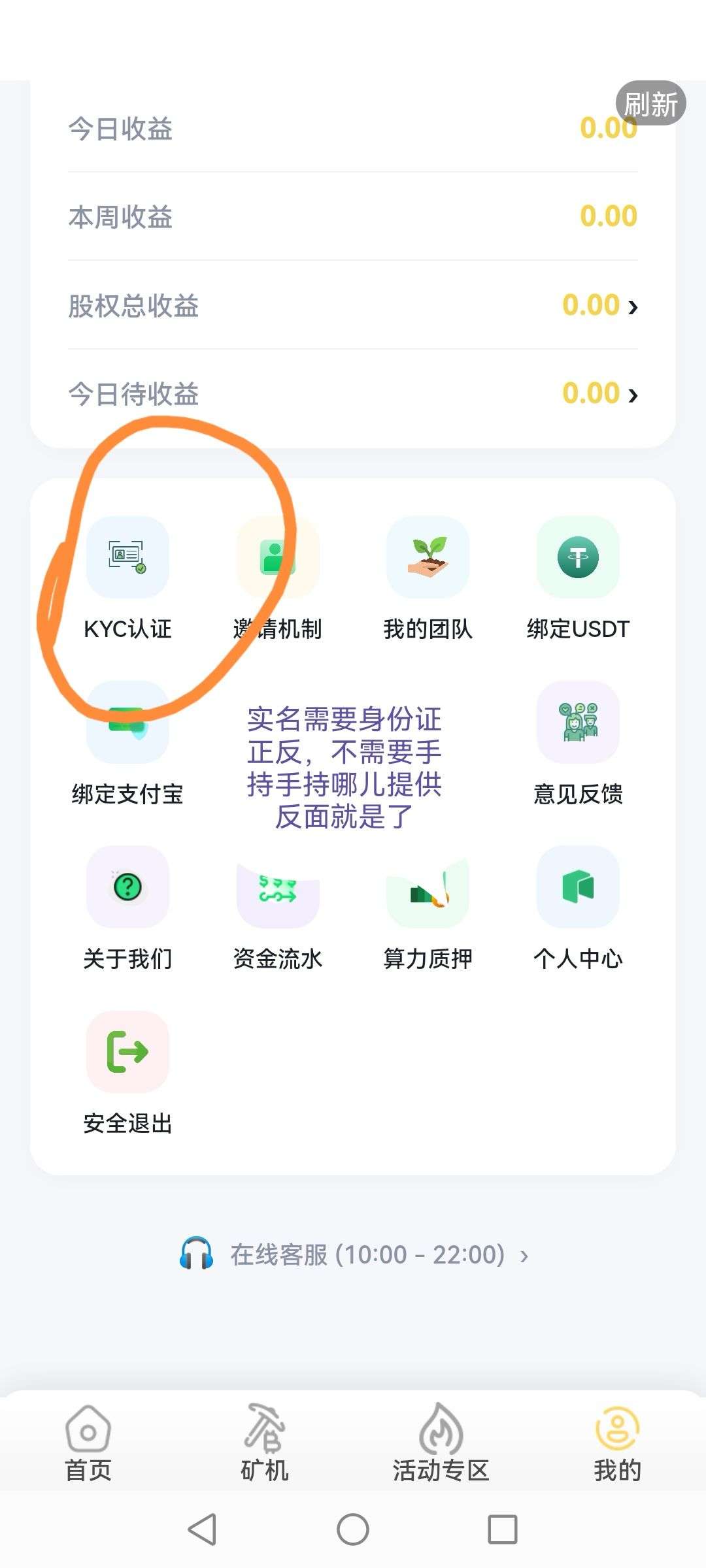The height and width of the screenshot is (1568, 706).
Task: Tap 安全退出 to log out
Action: point(127,1073)
